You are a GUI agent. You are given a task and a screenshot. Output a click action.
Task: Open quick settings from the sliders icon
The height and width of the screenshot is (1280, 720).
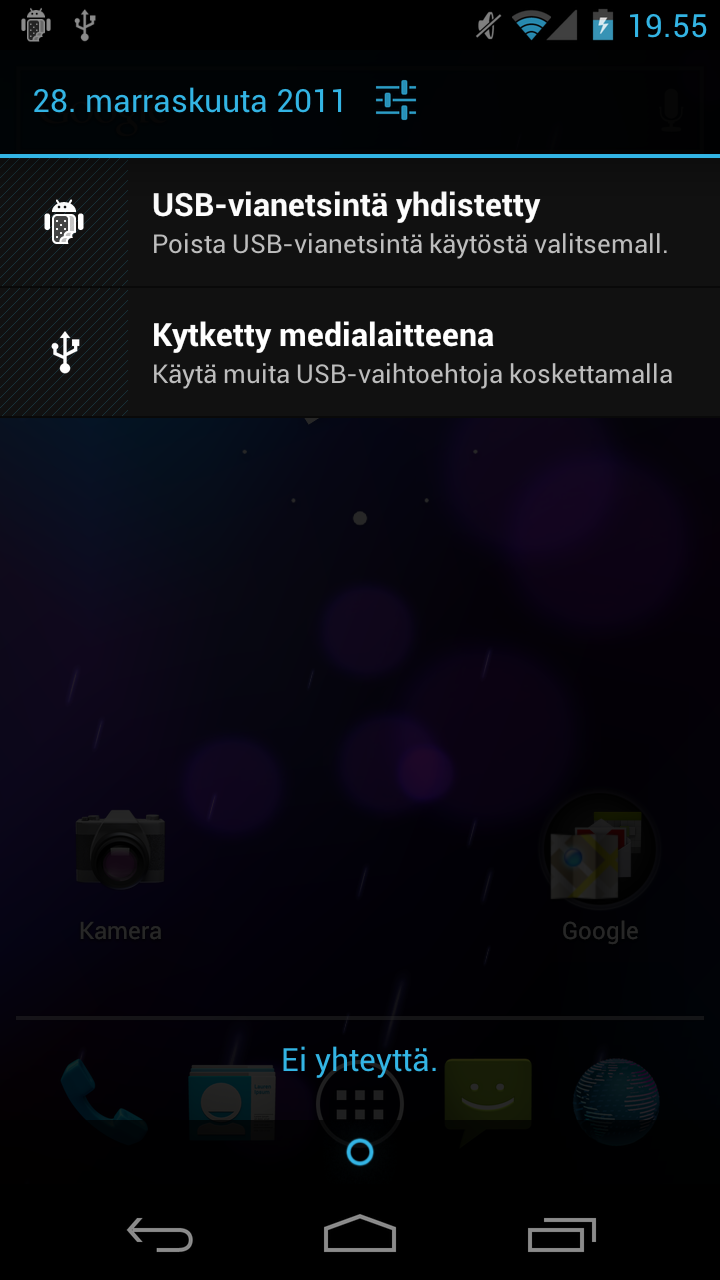click(396, 101)
